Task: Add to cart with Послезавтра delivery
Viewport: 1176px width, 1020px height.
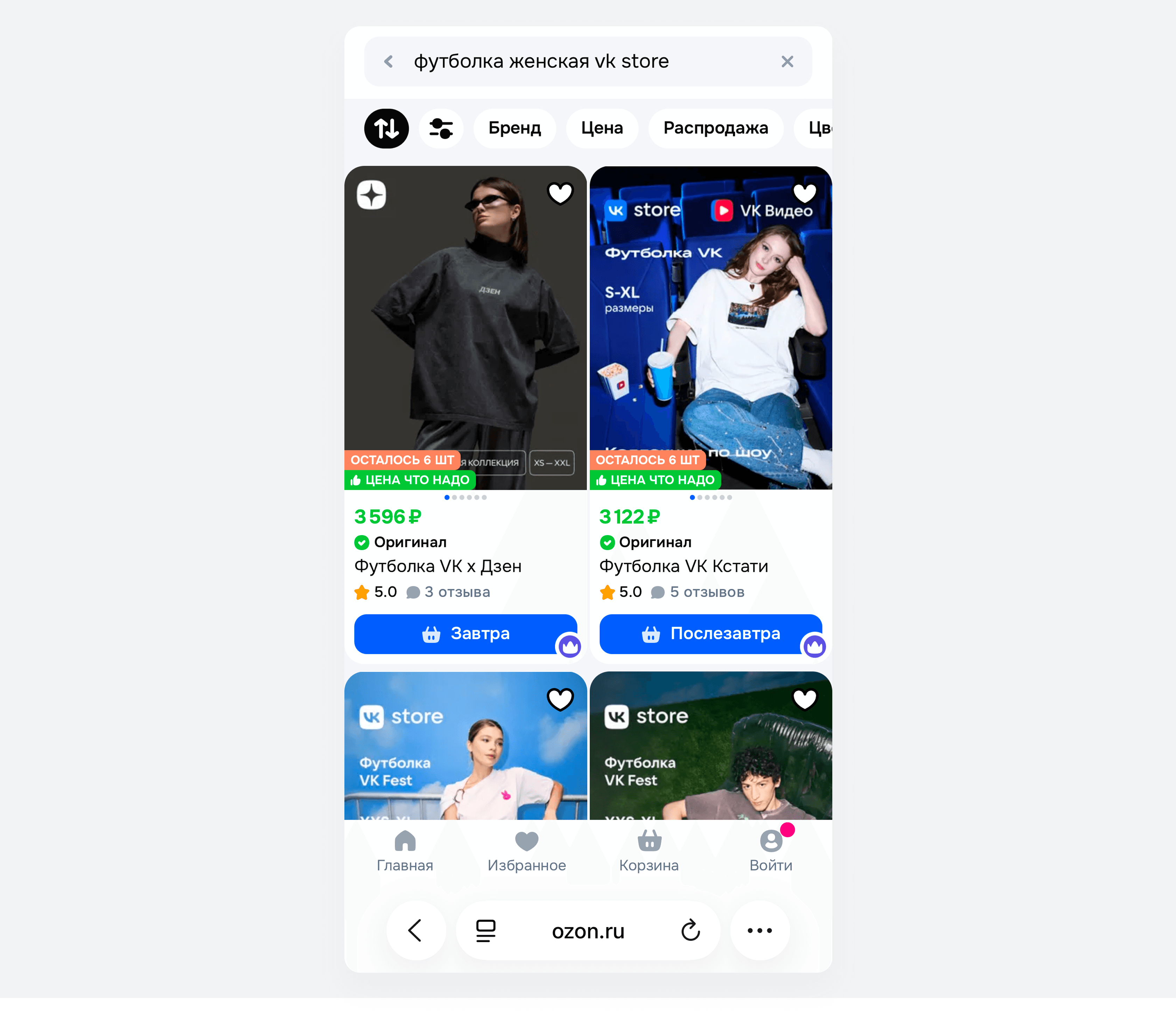Action: tap(710, 633)
